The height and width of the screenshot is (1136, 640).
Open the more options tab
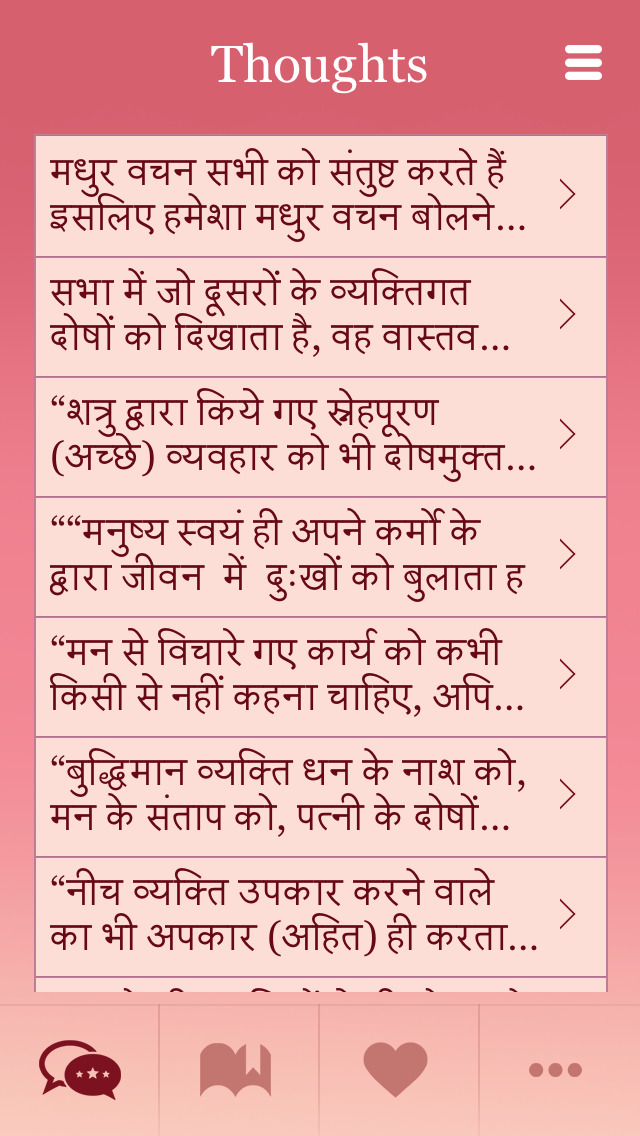556,1070
